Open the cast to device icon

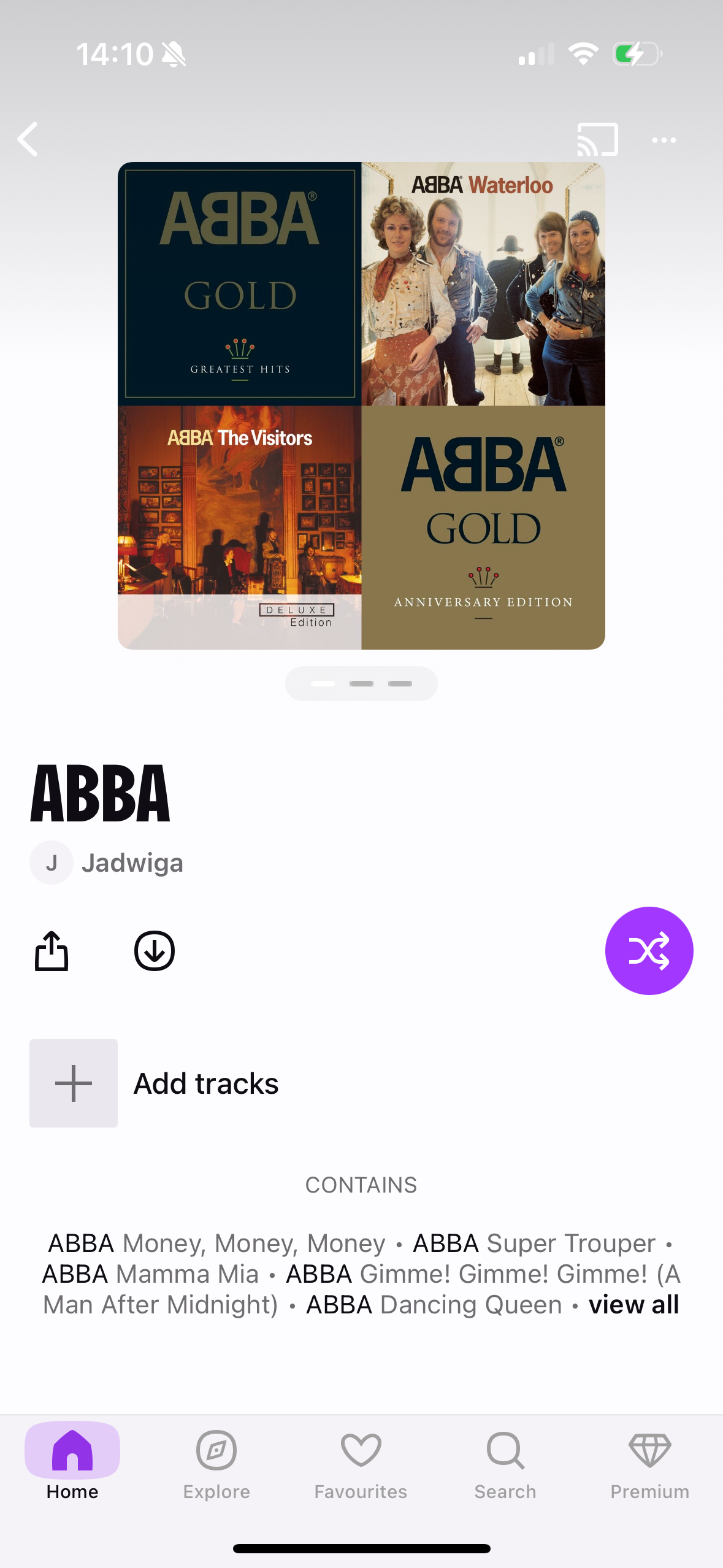(x=597, y=140)
